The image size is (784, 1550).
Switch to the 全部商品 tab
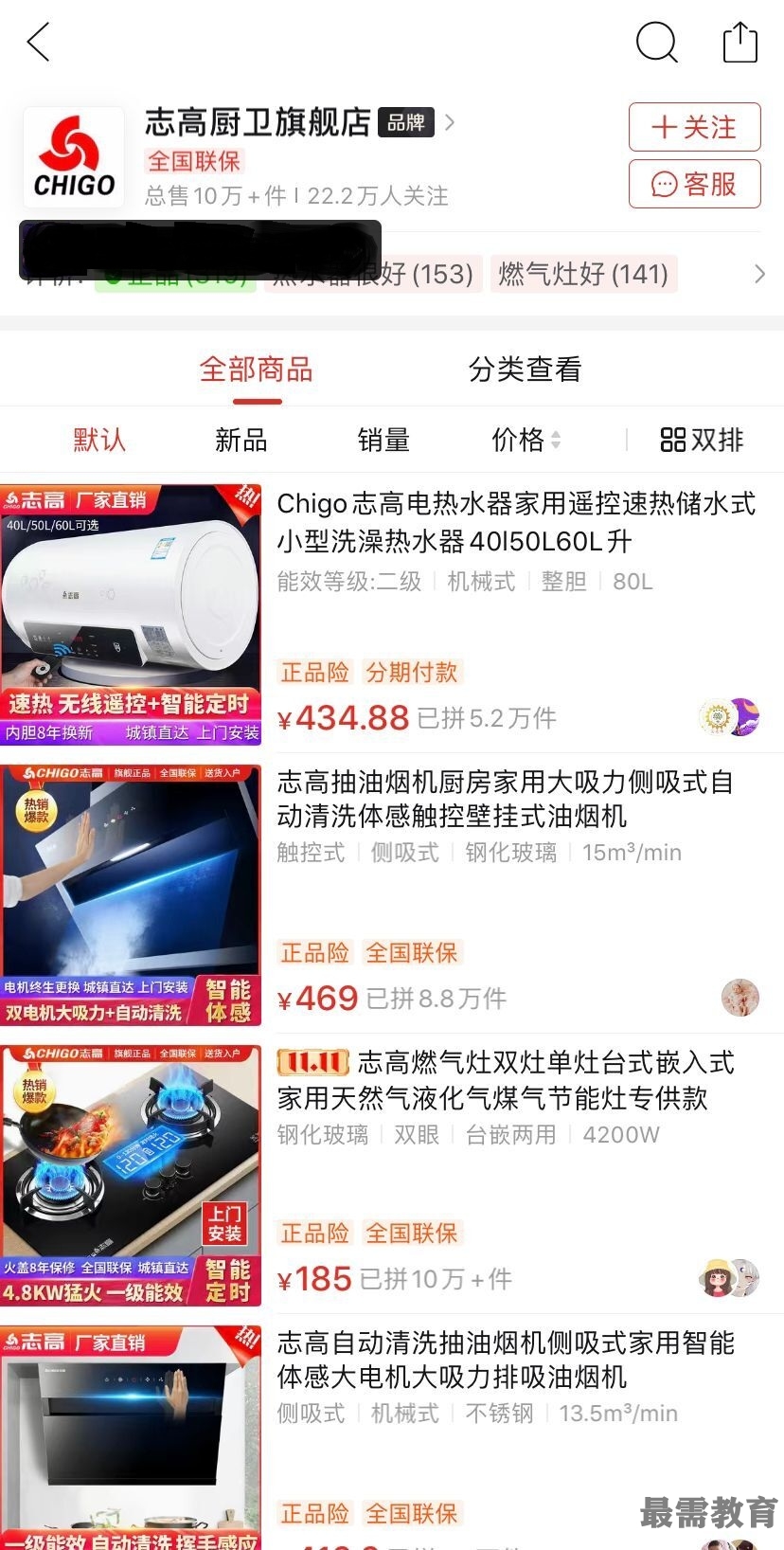[x=256, y=369]
